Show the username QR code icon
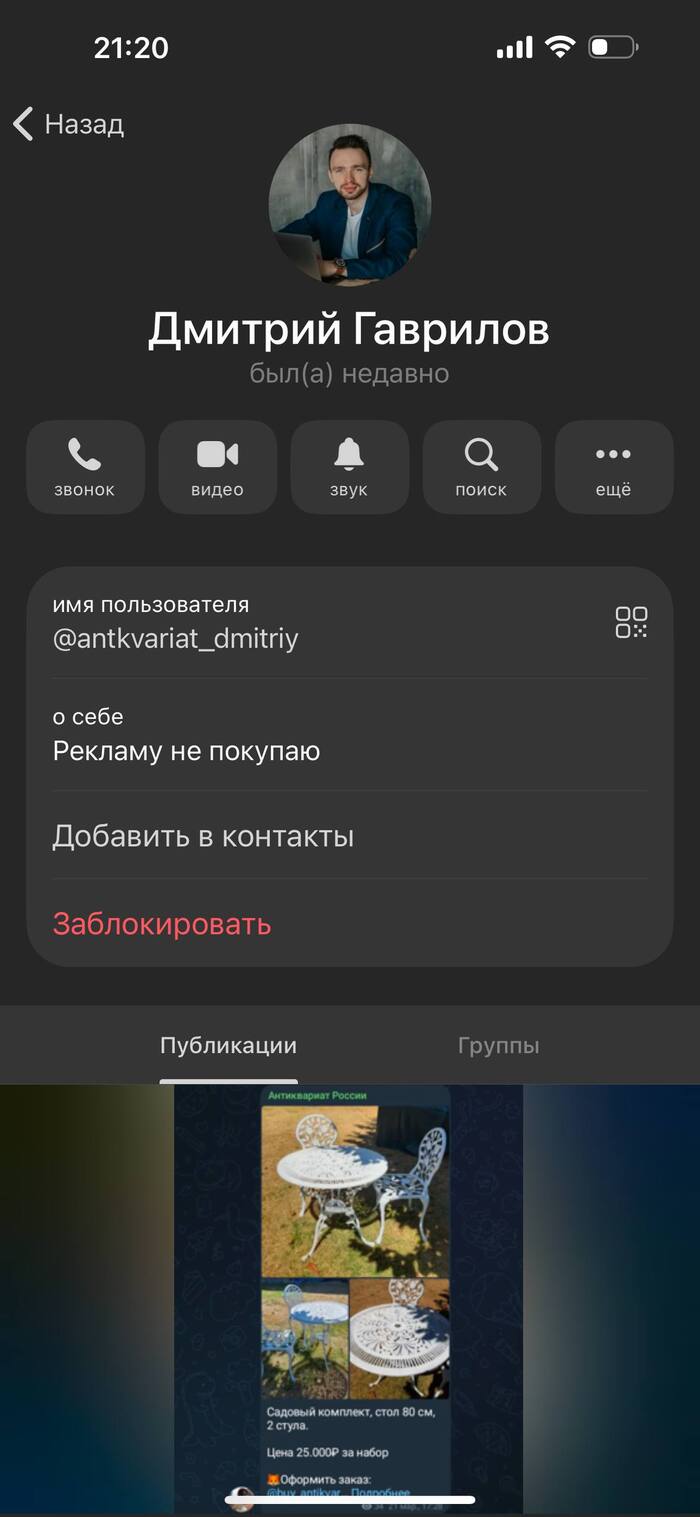 click(631, 622)
